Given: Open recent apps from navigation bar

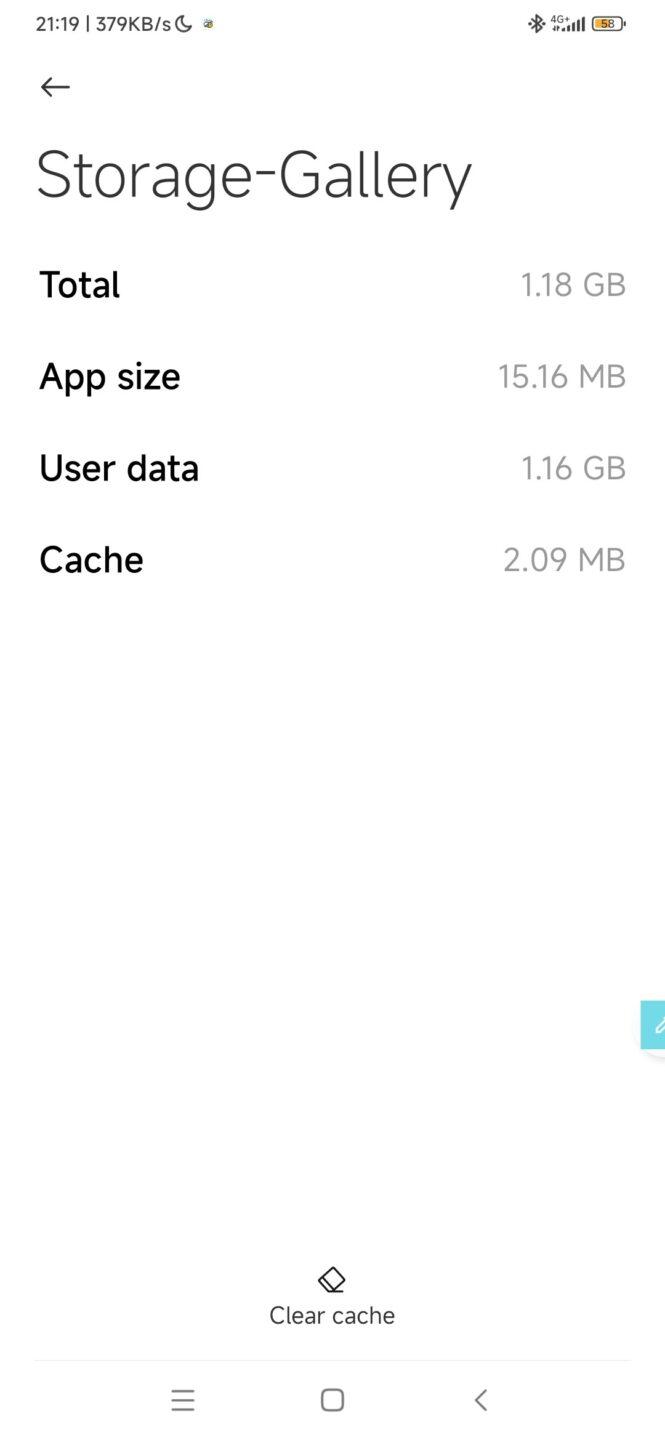Looking at the screenshot, I should click(x=183, y=1400).
